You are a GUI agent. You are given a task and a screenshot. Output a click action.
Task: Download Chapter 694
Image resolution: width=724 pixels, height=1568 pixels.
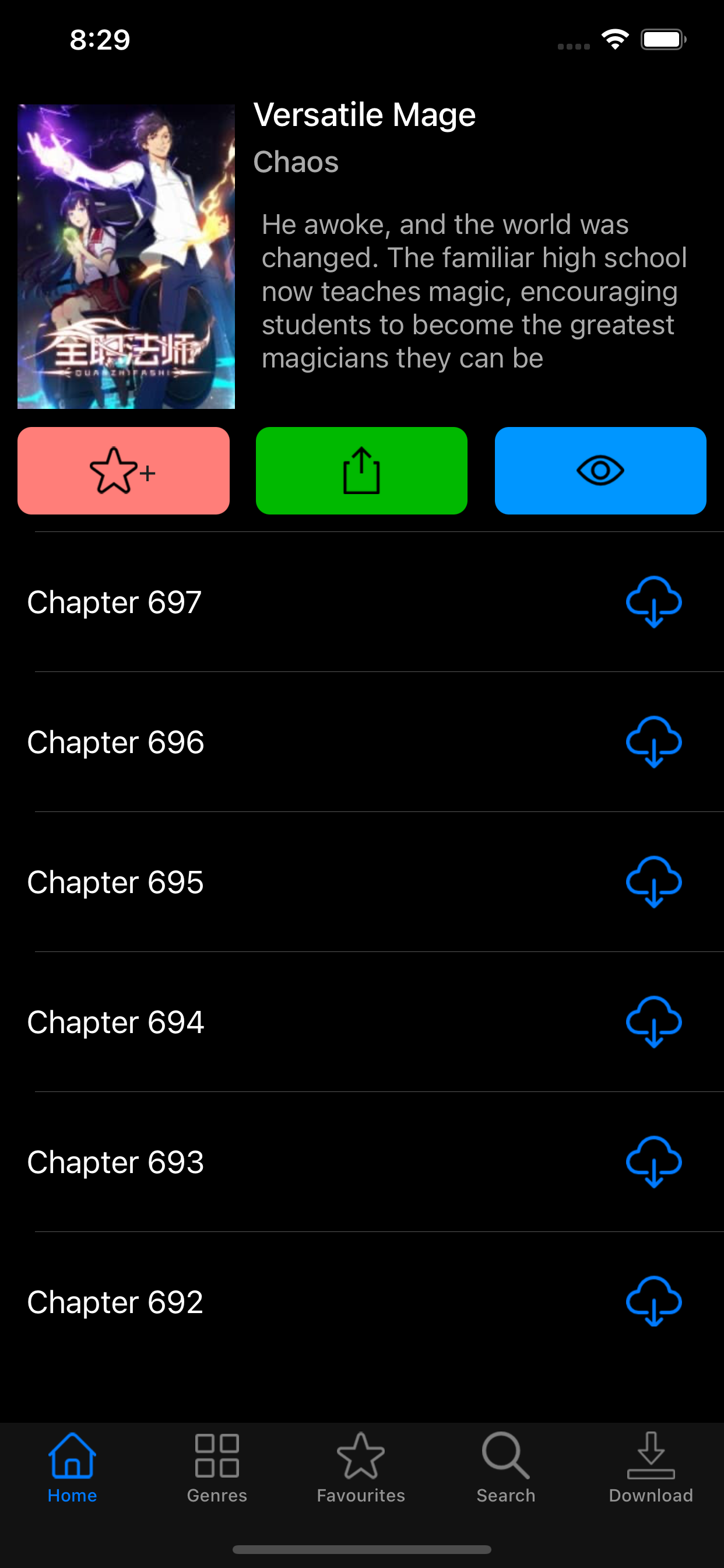[x=653, y=1023]
